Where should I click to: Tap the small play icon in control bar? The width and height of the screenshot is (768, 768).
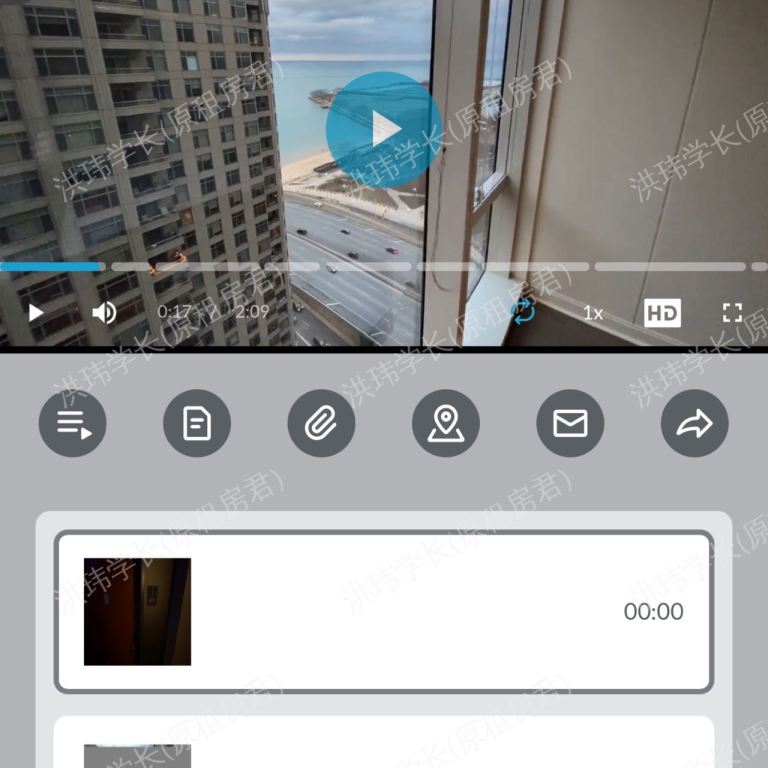tap(36, 313)
